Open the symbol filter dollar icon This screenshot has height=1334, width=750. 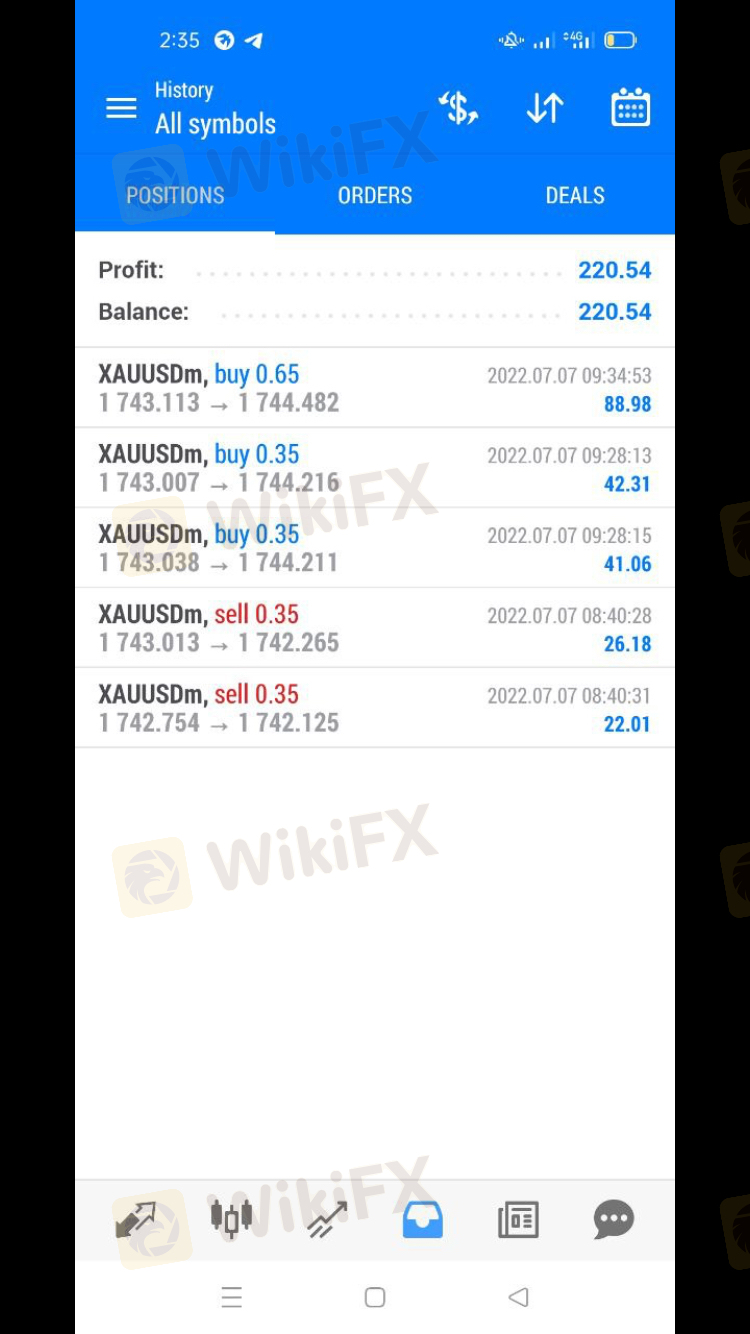(x=458, y=107)
